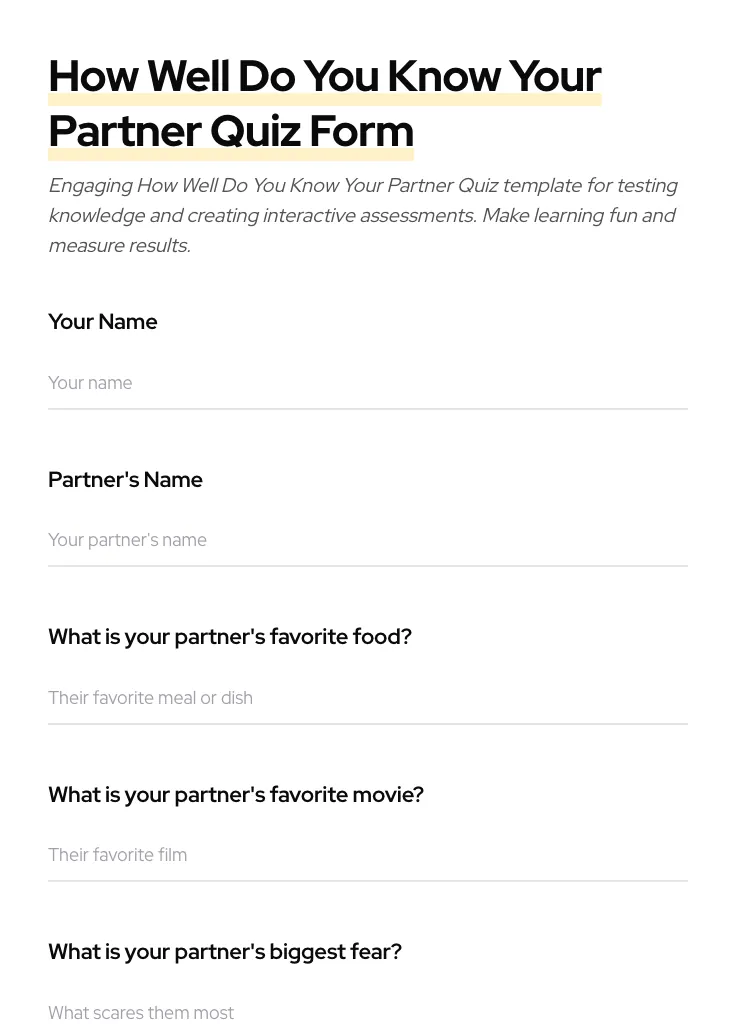The width and height of the screenshot is (736, 1024).
Task: Click the "Your Name" question heading
Action: [x=102, y=322]
